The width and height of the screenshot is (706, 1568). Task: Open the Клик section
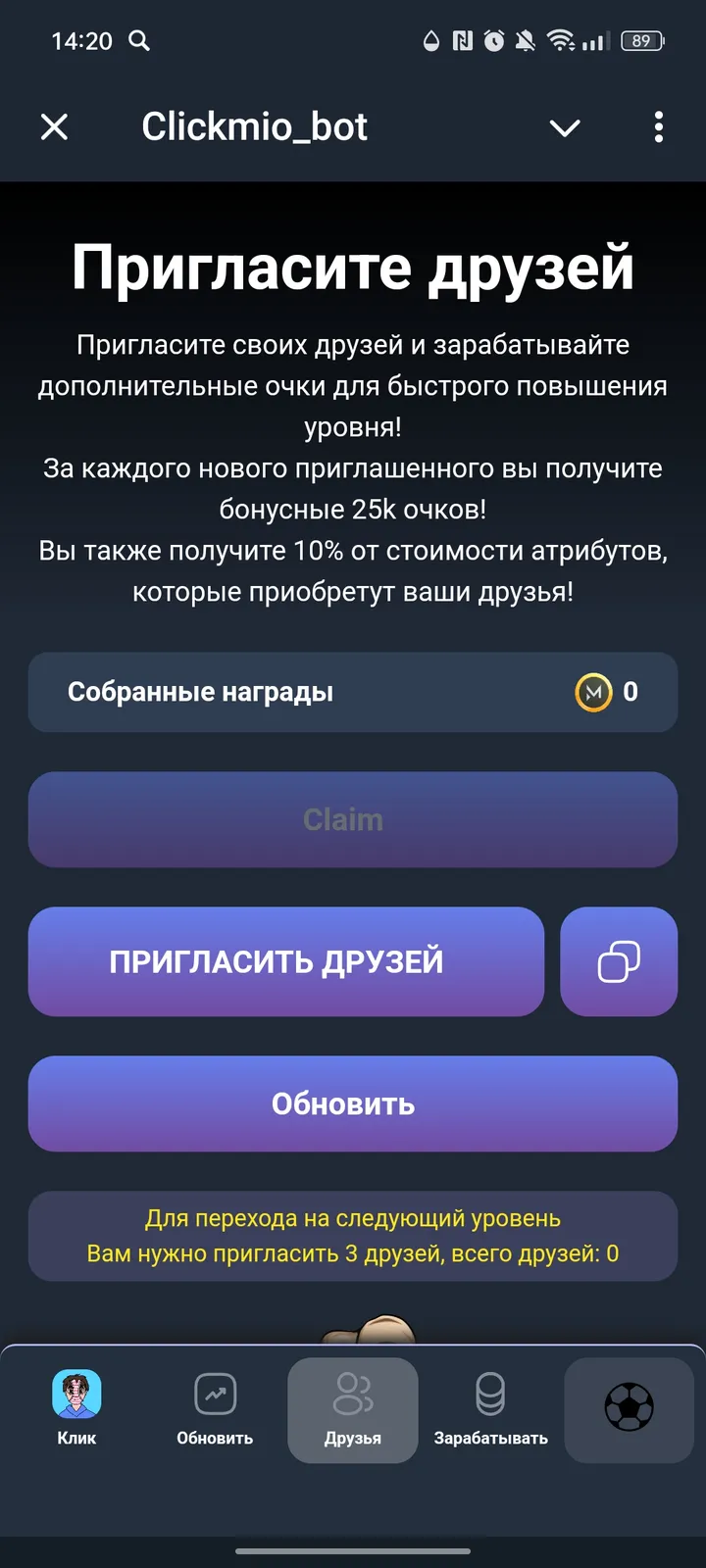[x=76, y=1411]
